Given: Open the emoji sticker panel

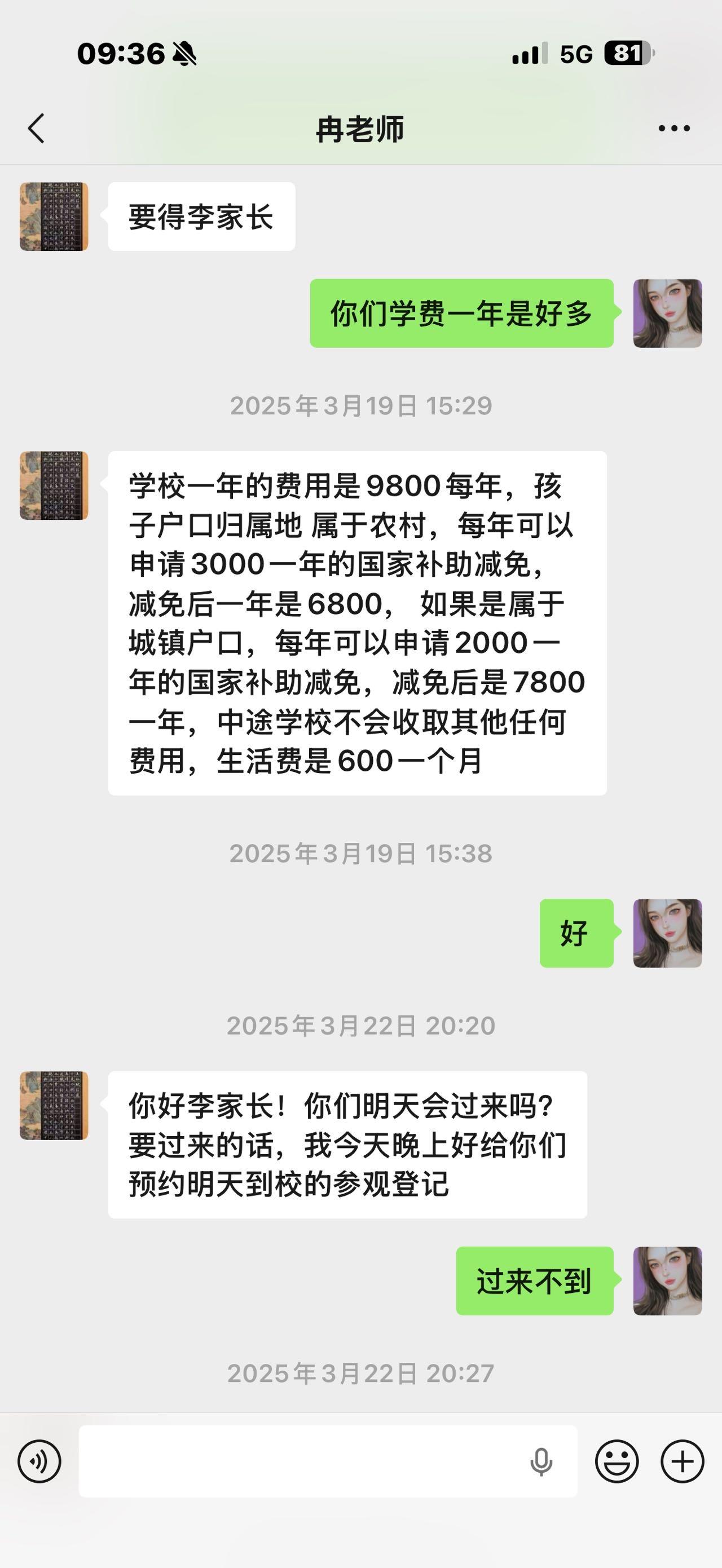Looking at the screenshot, I should pyautogui.click(x=617, y=1461).
